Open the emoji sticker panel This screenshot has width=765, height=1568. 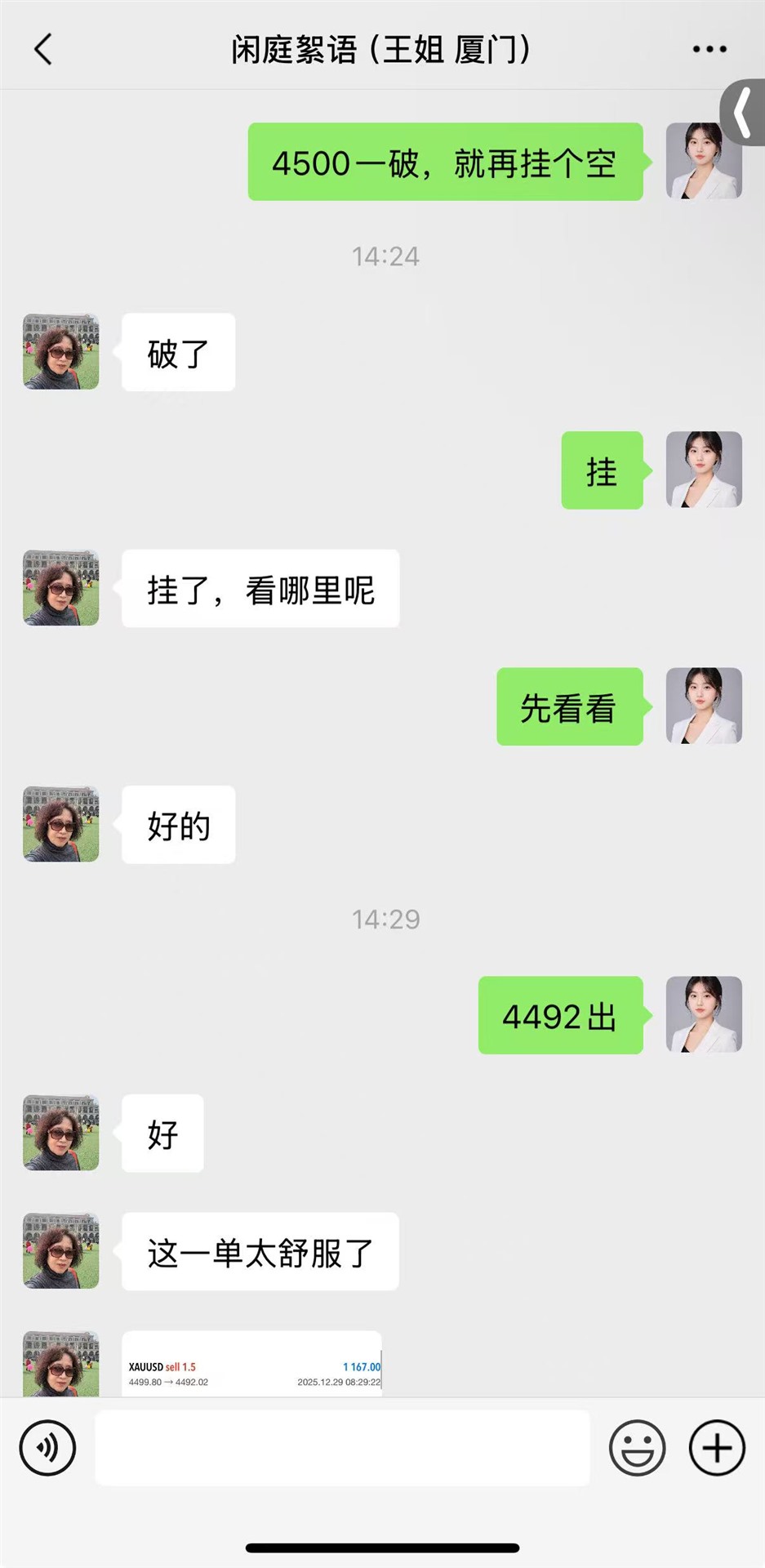pyautogui.click(x=637, y=1448)
